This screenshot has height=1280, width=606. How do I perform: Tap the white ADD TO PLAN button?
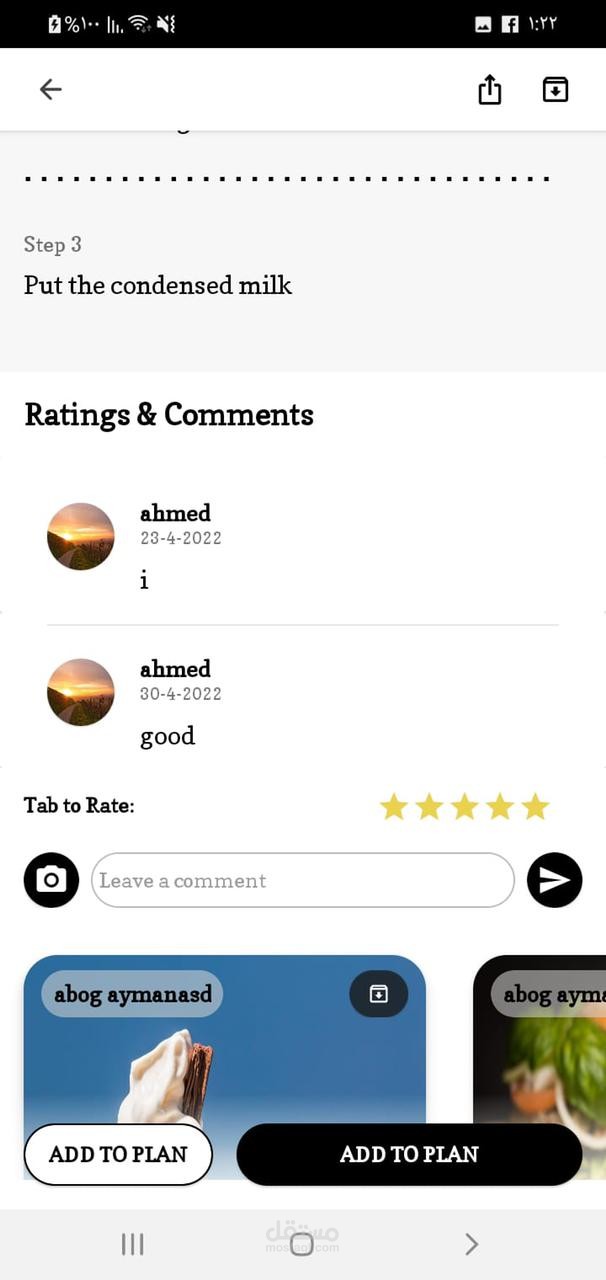[x=118, y=1154]
